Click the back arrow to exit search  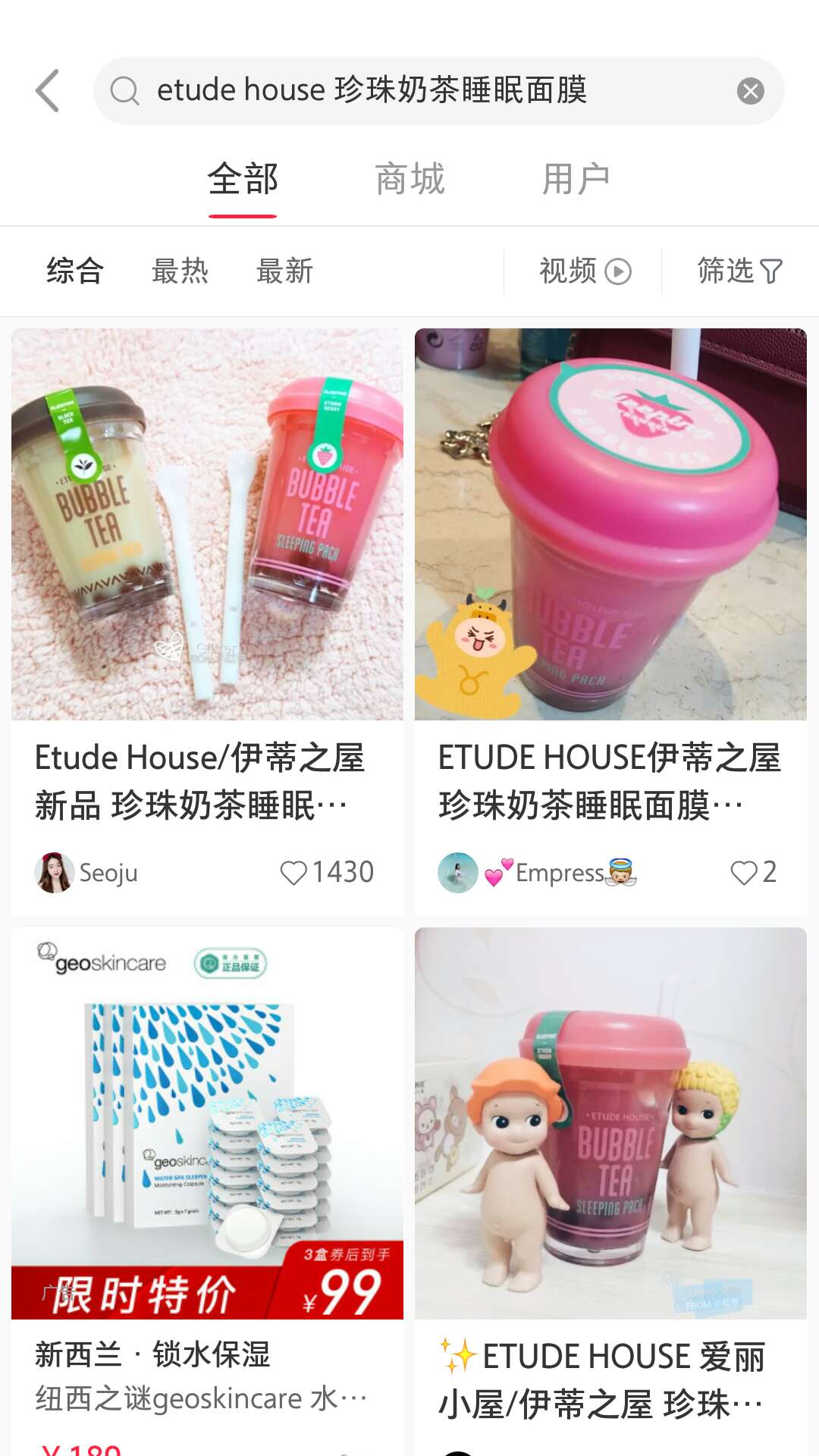tap(47, 90)
